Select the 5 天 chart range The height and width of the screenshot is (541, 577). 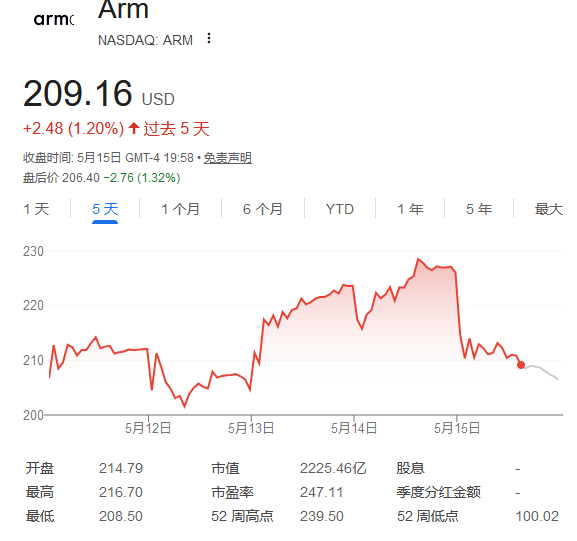(105, 209)
